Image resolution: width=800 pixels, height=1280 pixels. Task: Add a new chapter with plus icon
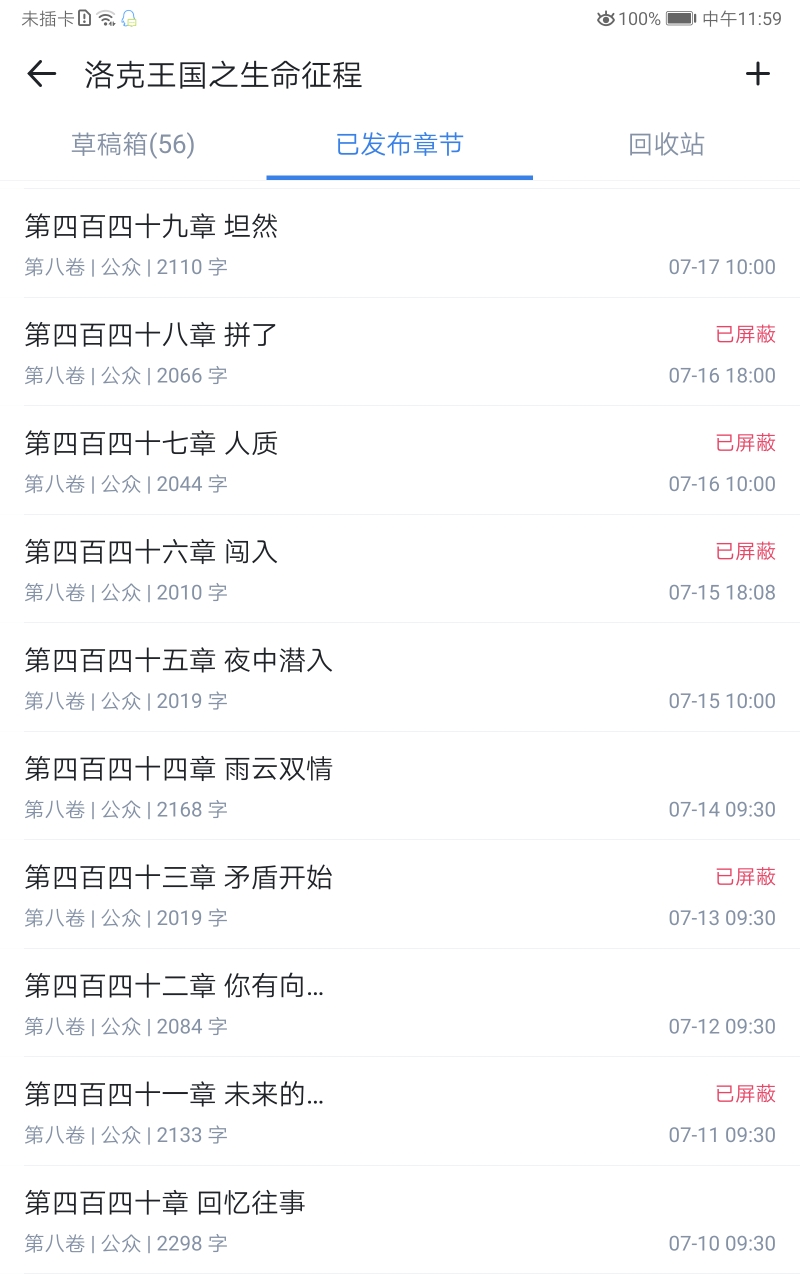tap(758, 74)
